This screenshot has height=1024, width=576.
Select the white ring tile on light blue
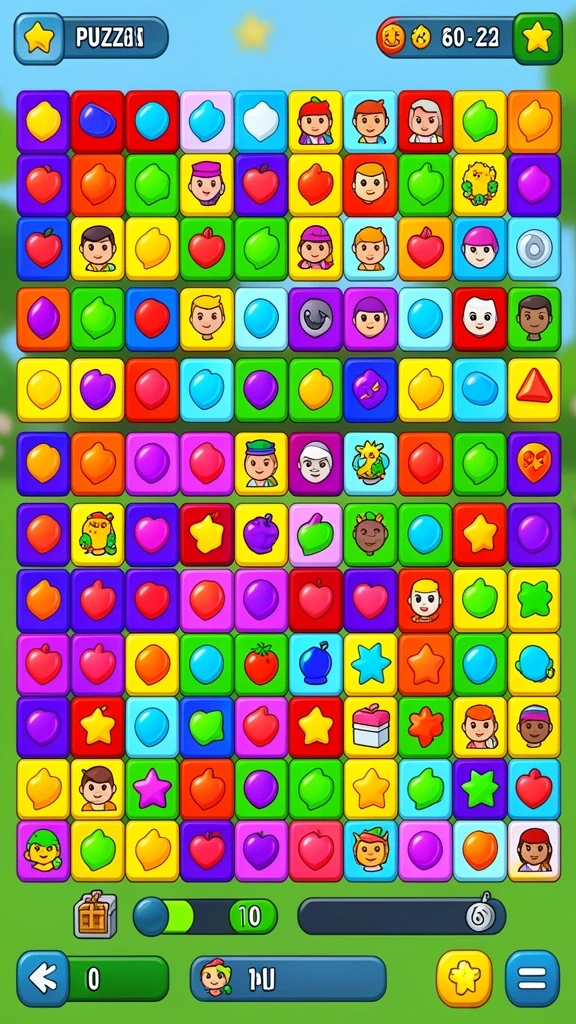pos(534,249)
